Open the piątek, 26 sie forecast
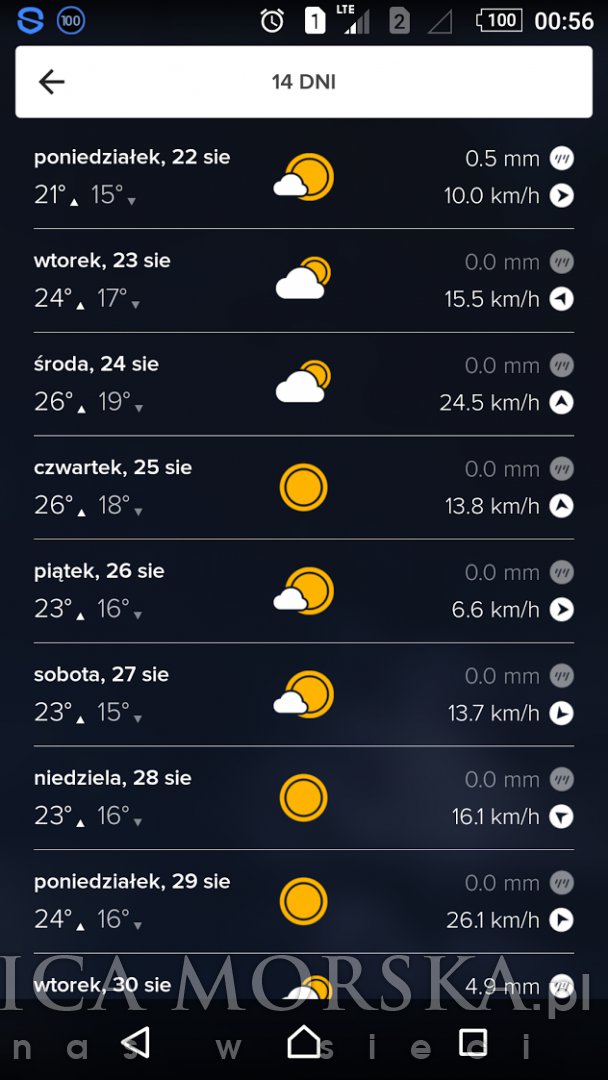 (304, 590)
